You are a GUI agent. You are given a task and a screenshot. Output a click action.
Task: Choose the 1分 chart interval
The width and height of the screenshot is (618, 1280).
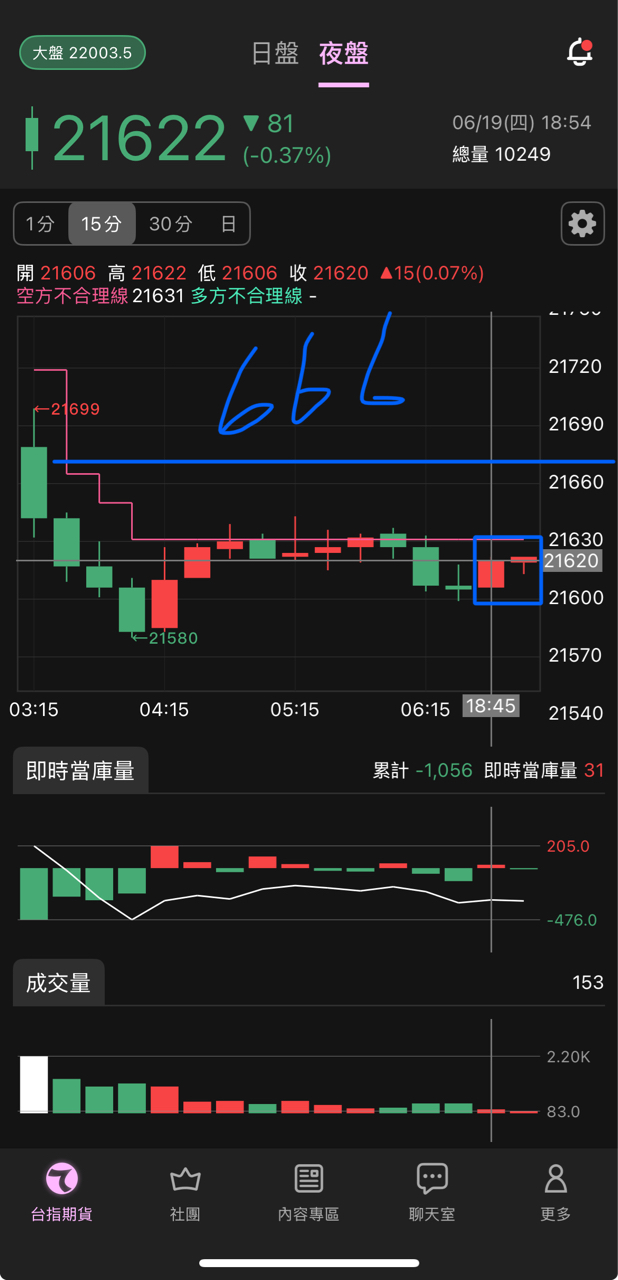[40, 224]
